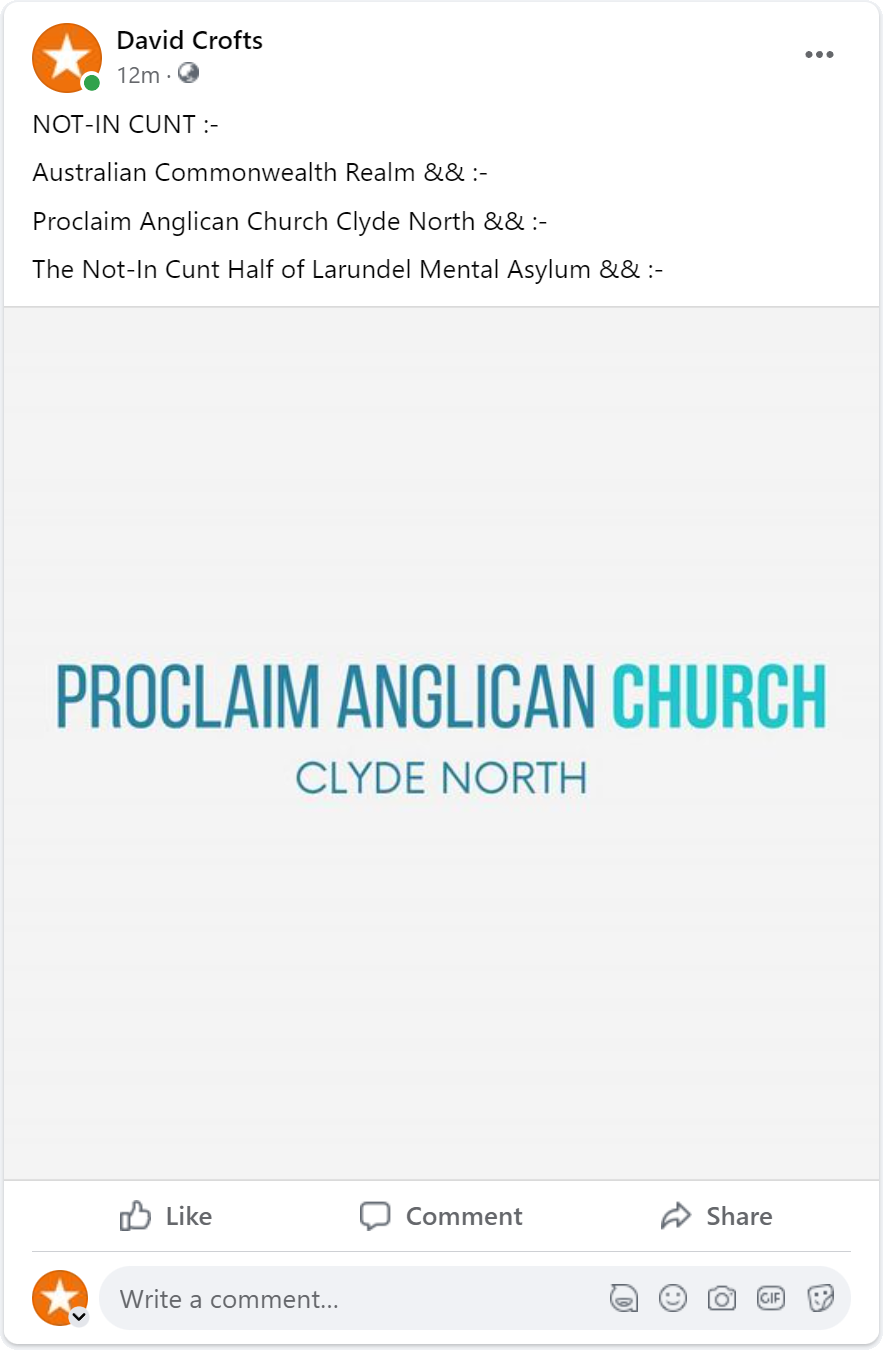
Task: Open the emoji picker for comment
Action: [673, 1299]
